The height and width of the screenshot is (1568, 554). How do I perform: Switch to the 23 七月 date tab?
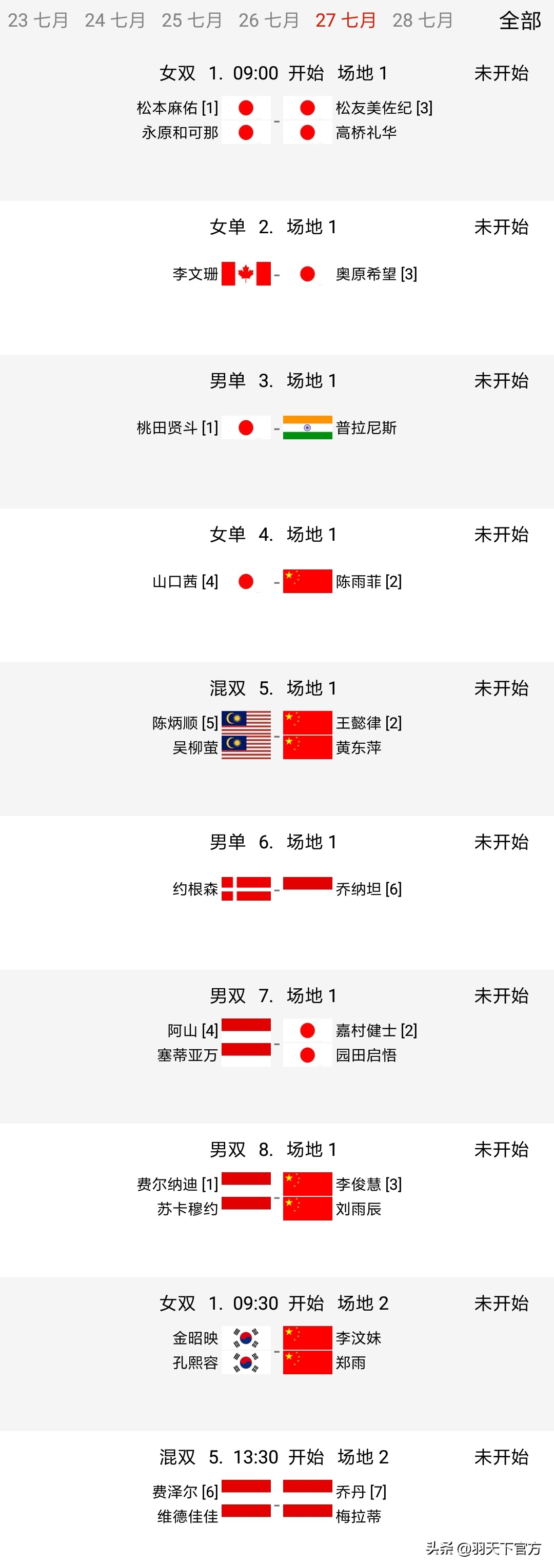coord(38,21)
